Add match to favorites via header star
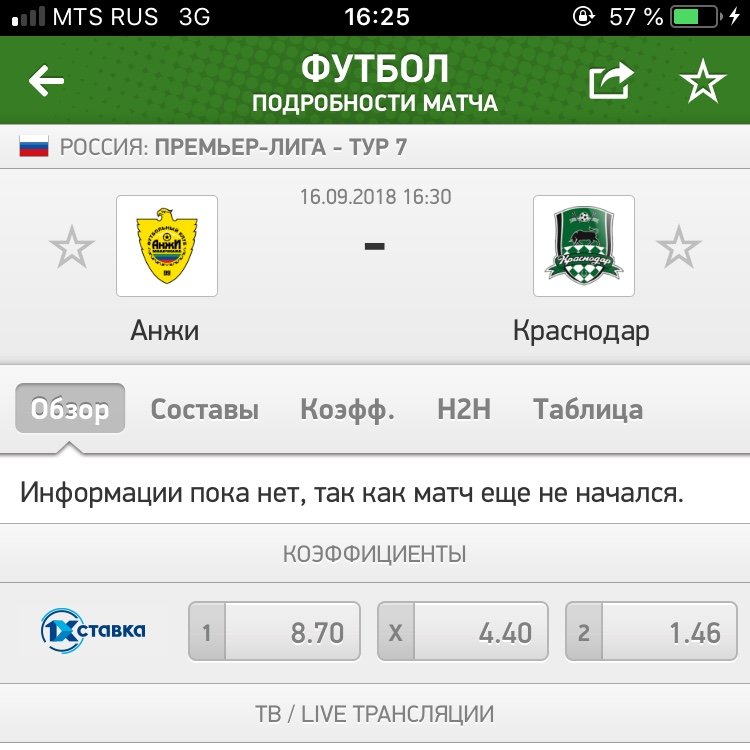750x750 pixels. coord(703,82)
